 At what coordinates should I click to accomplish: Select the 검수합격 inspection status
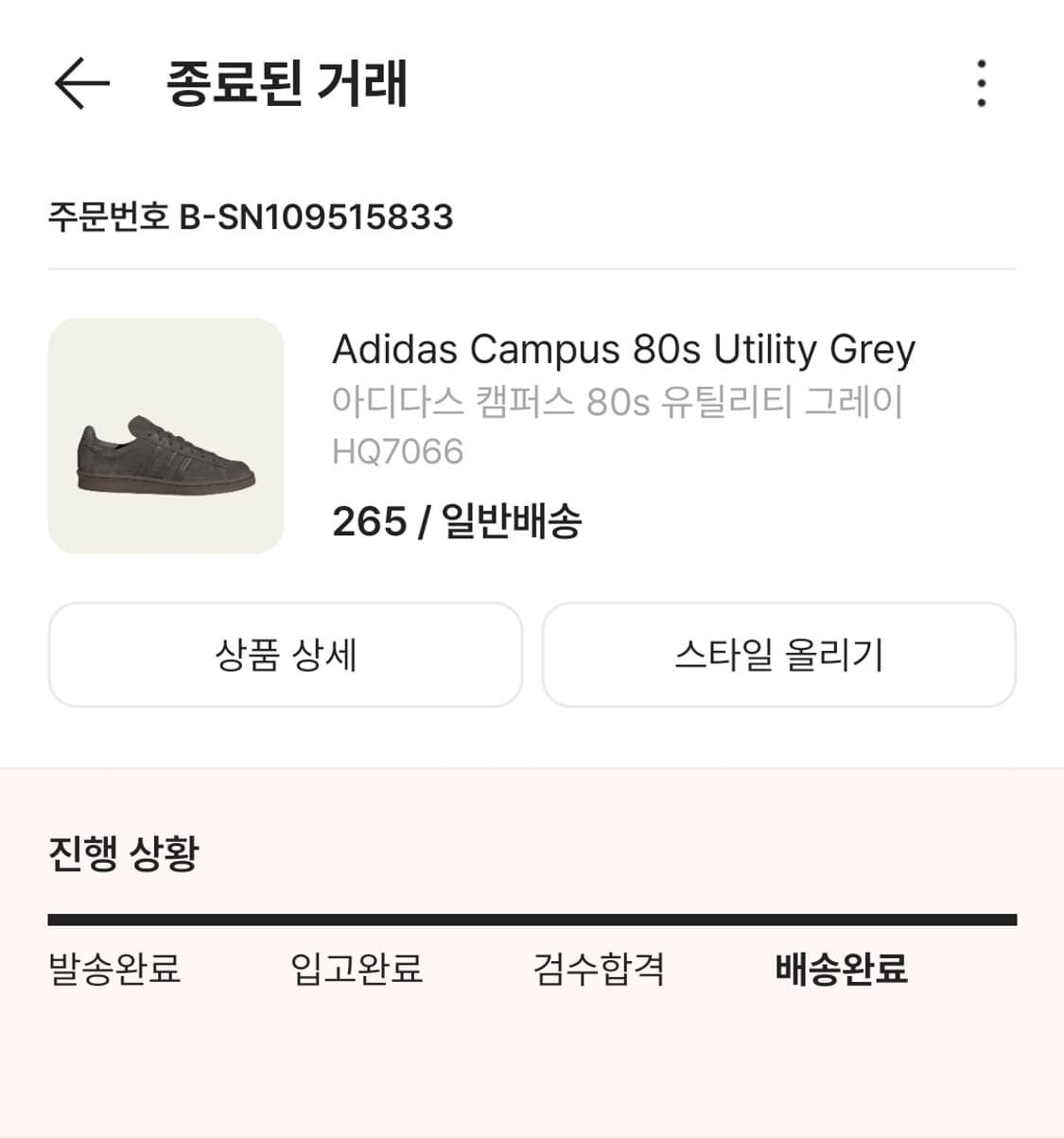click(x=600, y=969)
